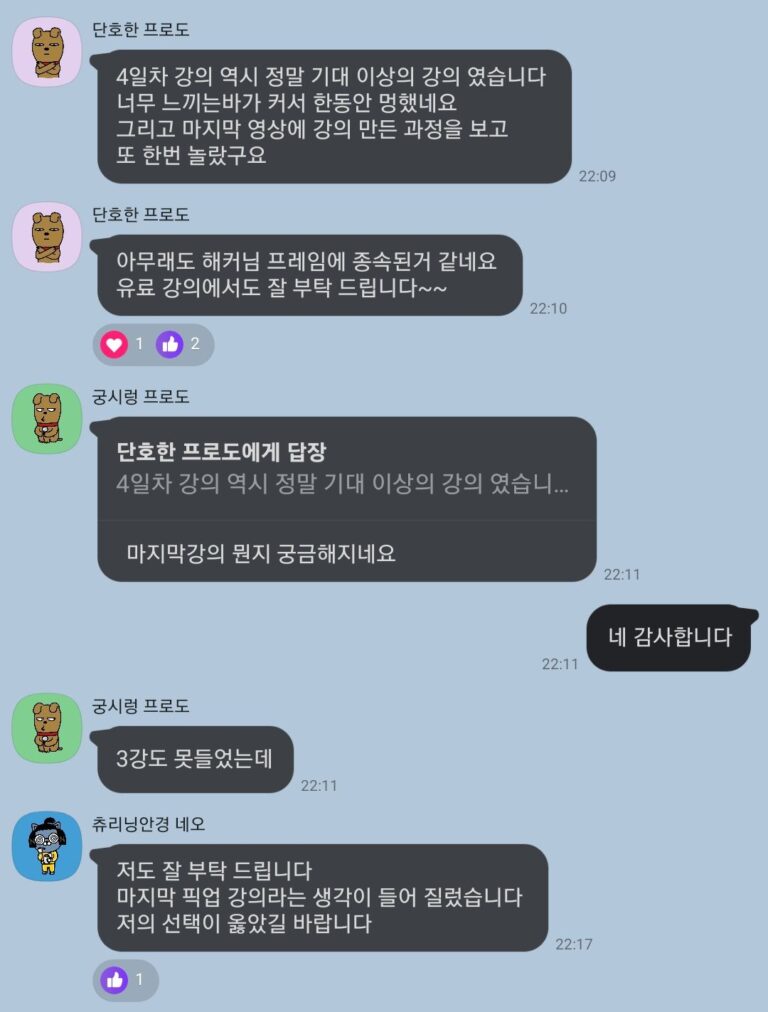Image resolution: width=768 pixels, height=1012 pixels.
Task: Tap the thumbs-up reaction under 츄리닝안경 네오's message
Action: click(x=126, y=980)
